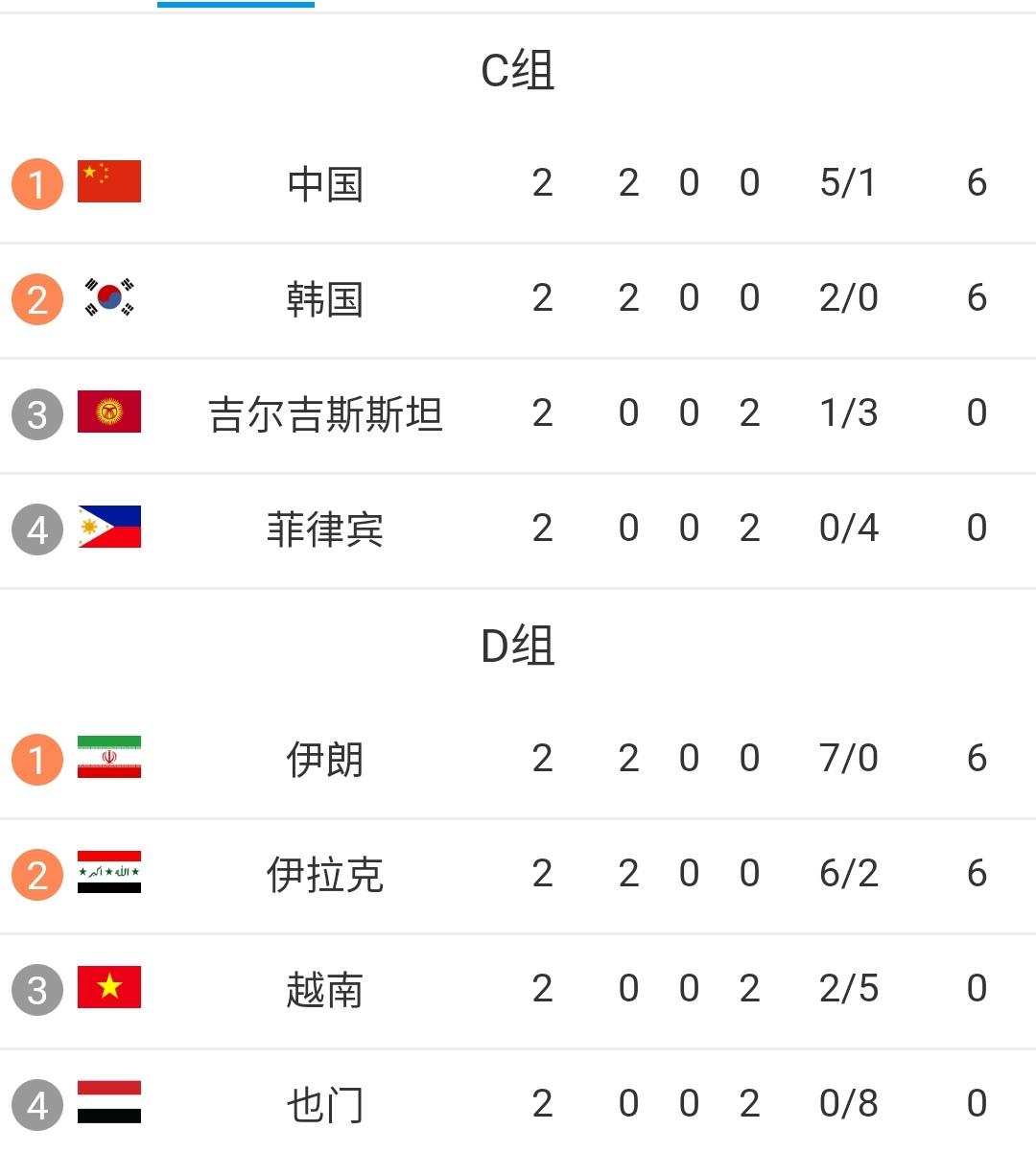1036x1153 pixels.
Task: Open the 伊朗 team row
Action: [x=325, y=759]
